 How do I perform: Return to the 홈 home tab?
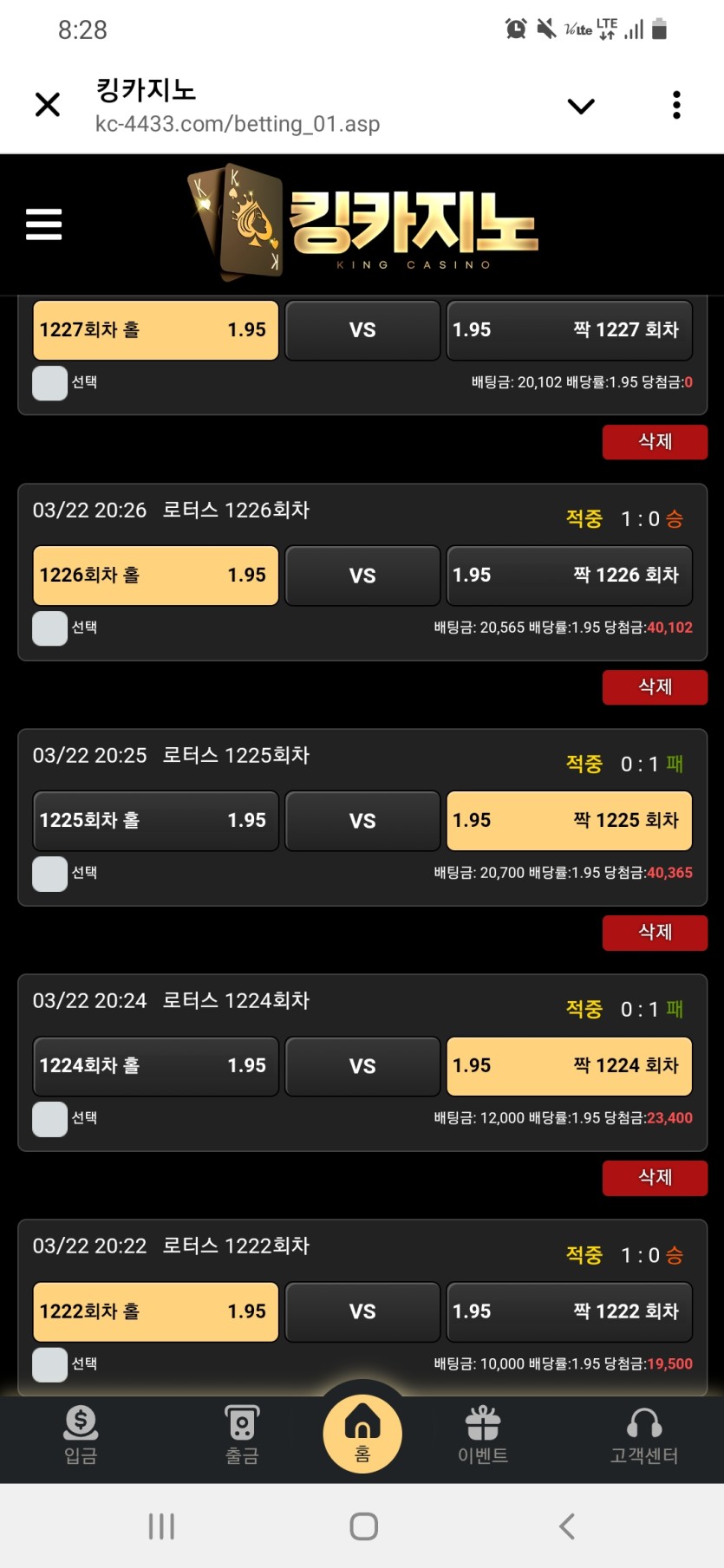click(x=362, y=1432)
